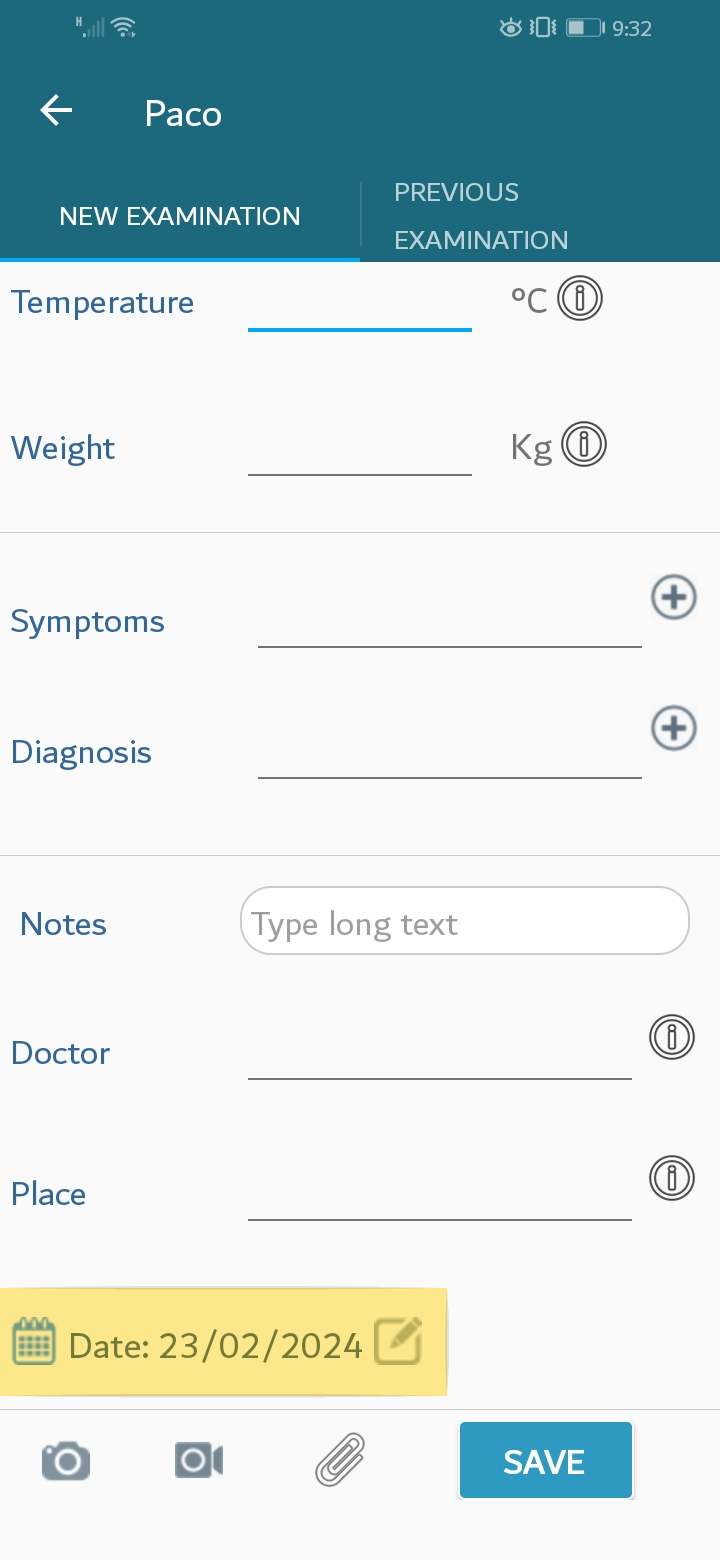
Task: Tap the Diagnosis text field
Action: [x=450, y=751]
